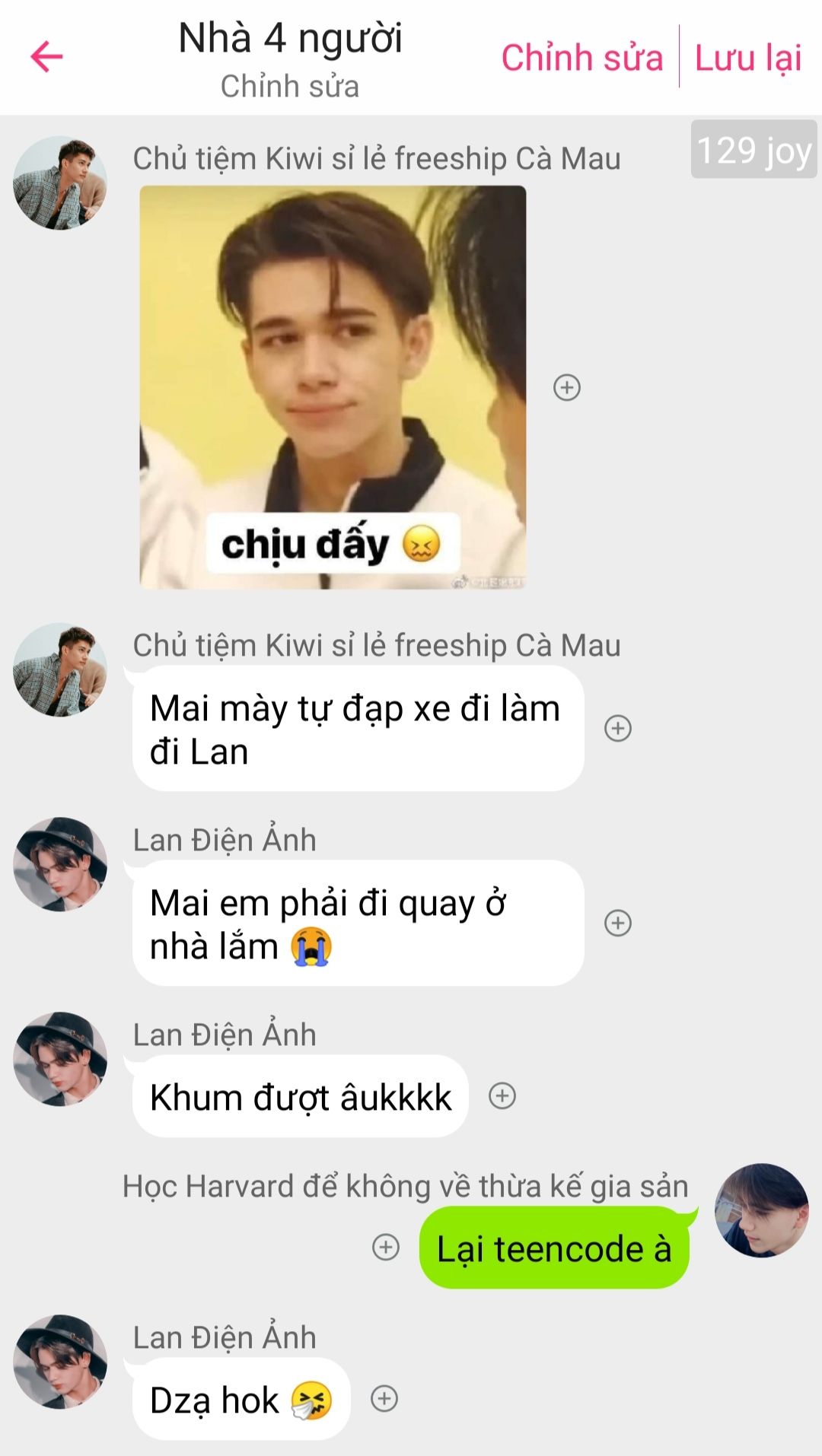Tap Chỉnh sửa in the top bar
This screenshot has height=1456, width=822.
582,58
